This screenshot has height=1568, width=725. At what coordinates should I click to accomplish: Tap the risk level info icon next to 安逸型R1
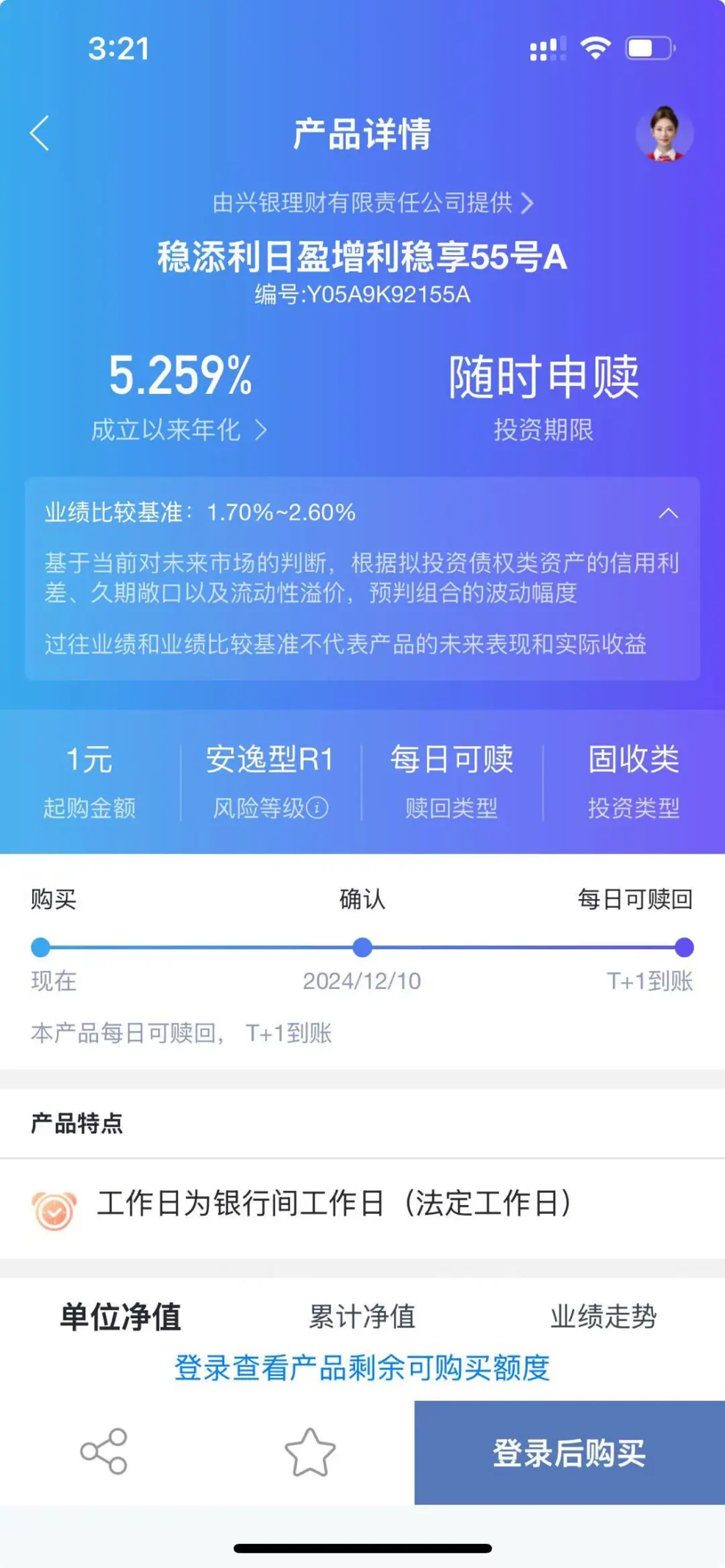[x=318, y=809]
